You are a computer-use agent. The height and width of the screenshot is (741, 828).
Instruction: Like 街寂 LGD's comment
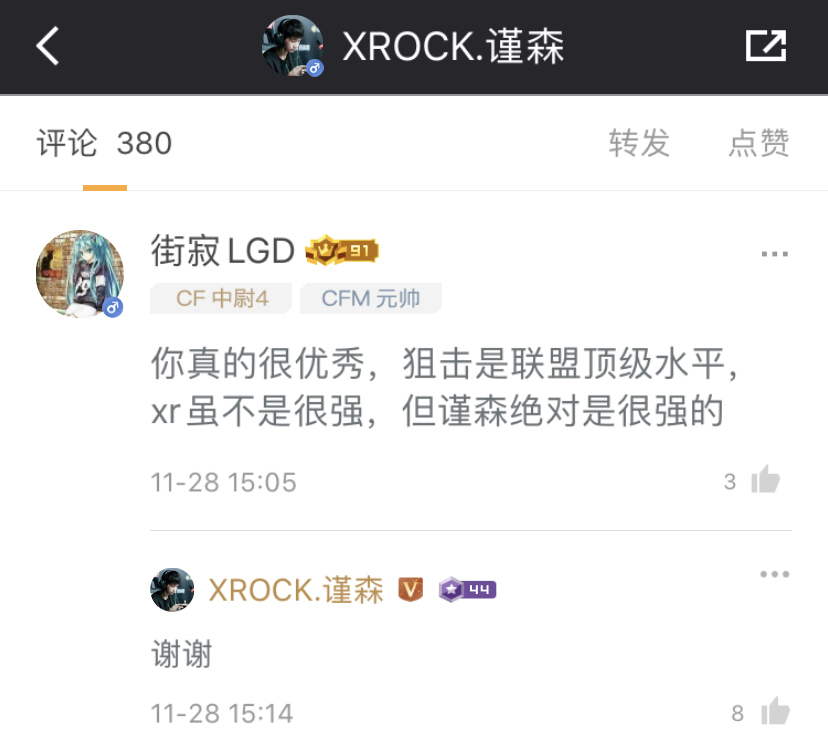(765, 481)
